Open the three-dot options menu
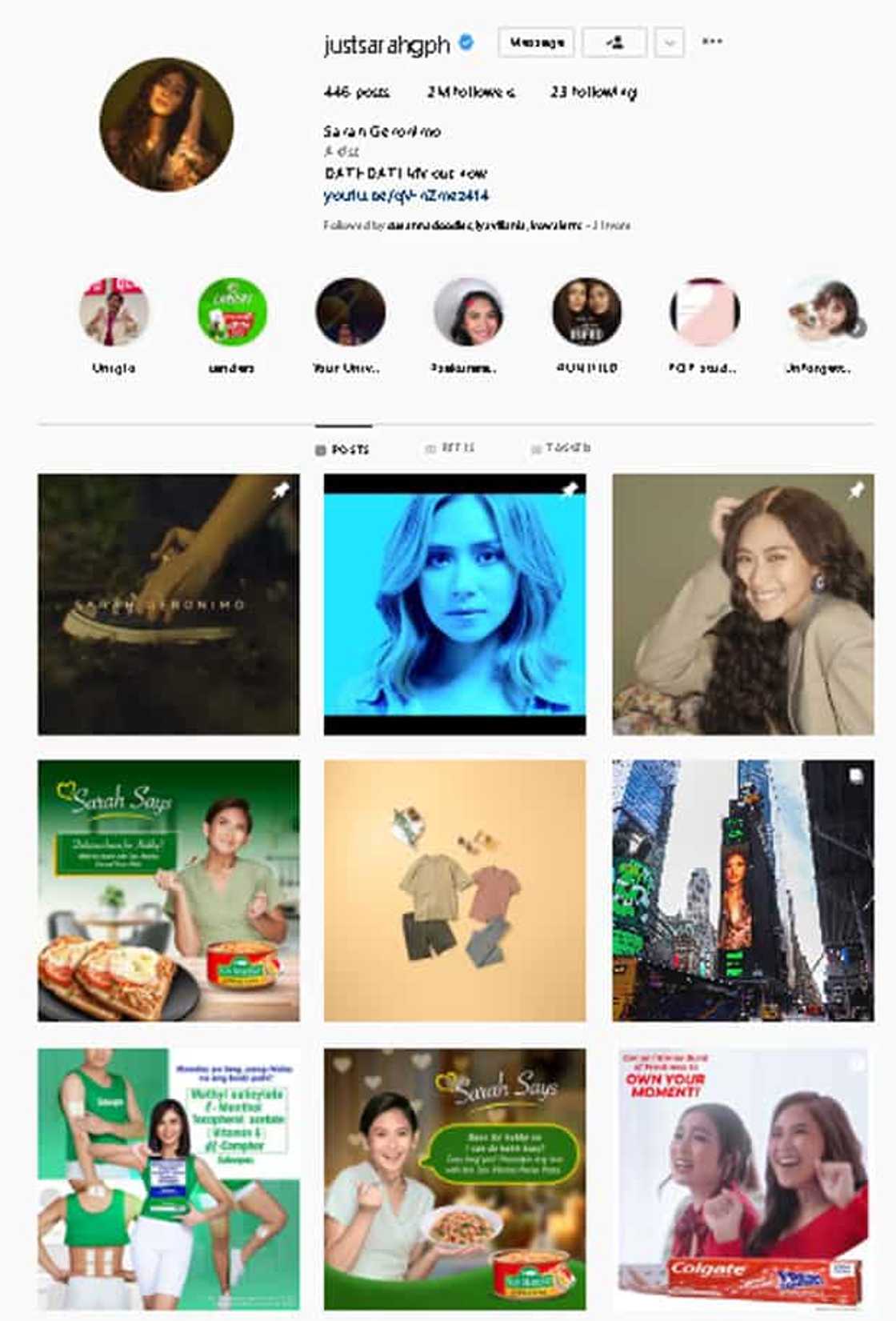The width and height of the screenshot is (896, 1321). coord(712,41)
